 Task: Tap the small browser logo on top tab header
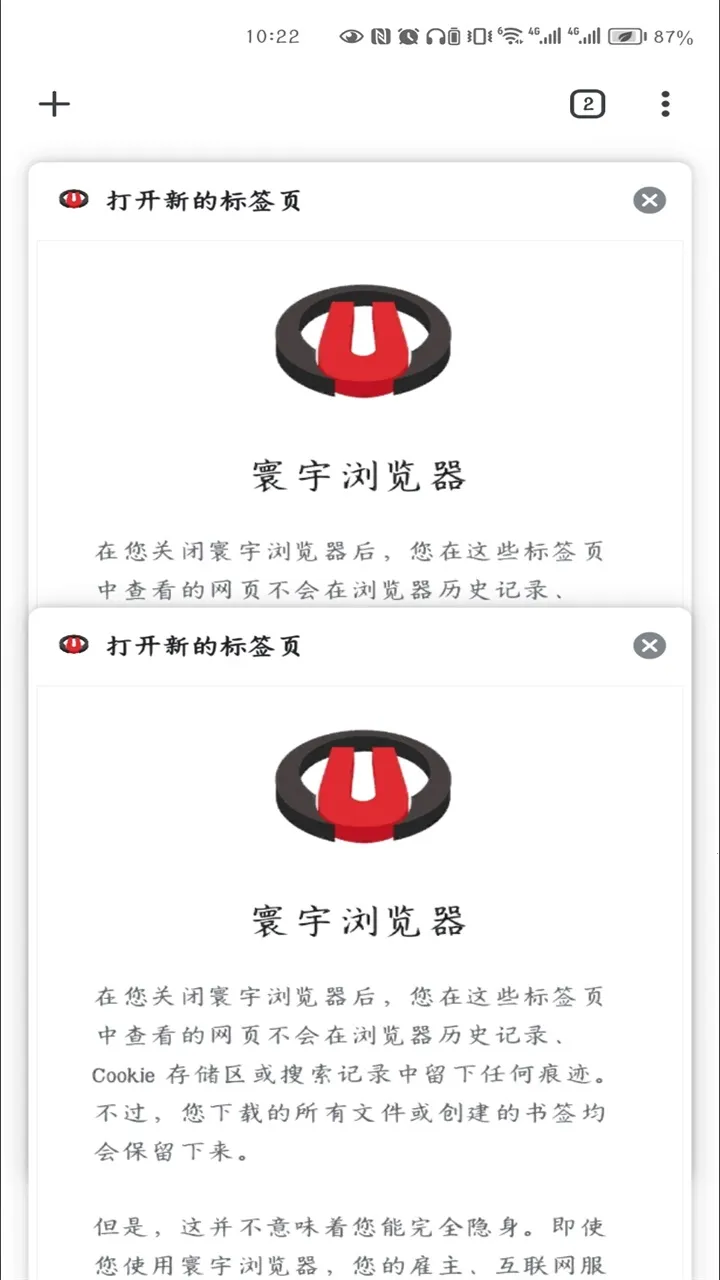74,200
